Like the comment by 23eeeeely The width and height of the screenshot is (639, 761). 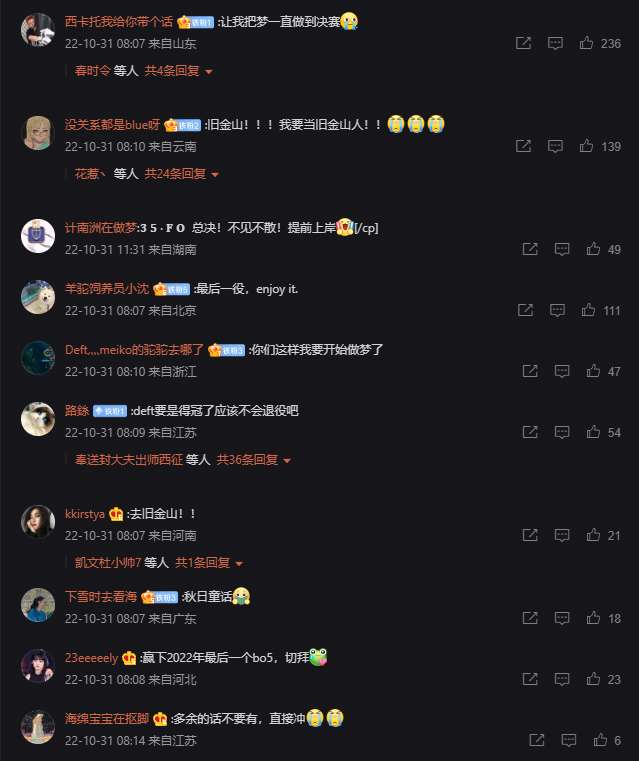click(593, 679)
